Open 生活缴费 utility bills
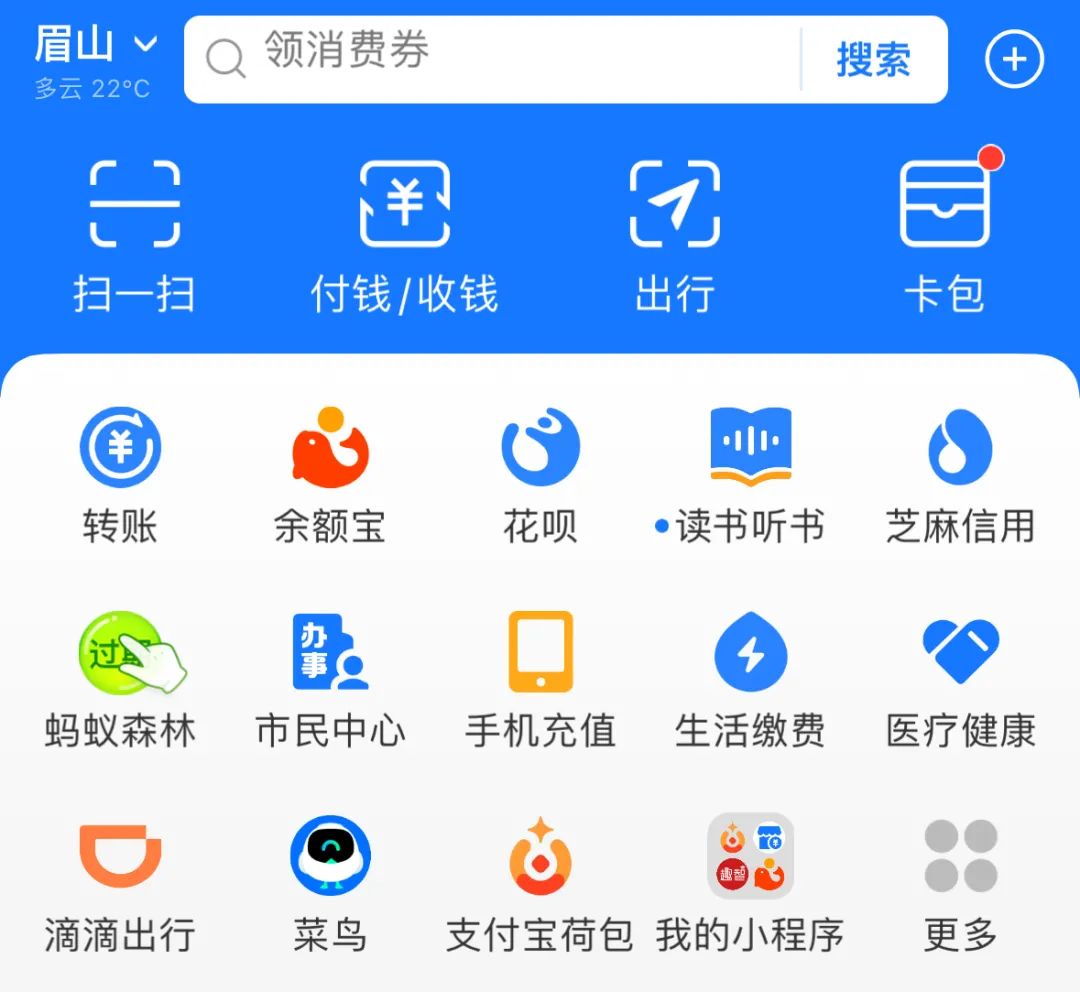The width and height of the screenshot is (1080, 992). tap(750, 680)
